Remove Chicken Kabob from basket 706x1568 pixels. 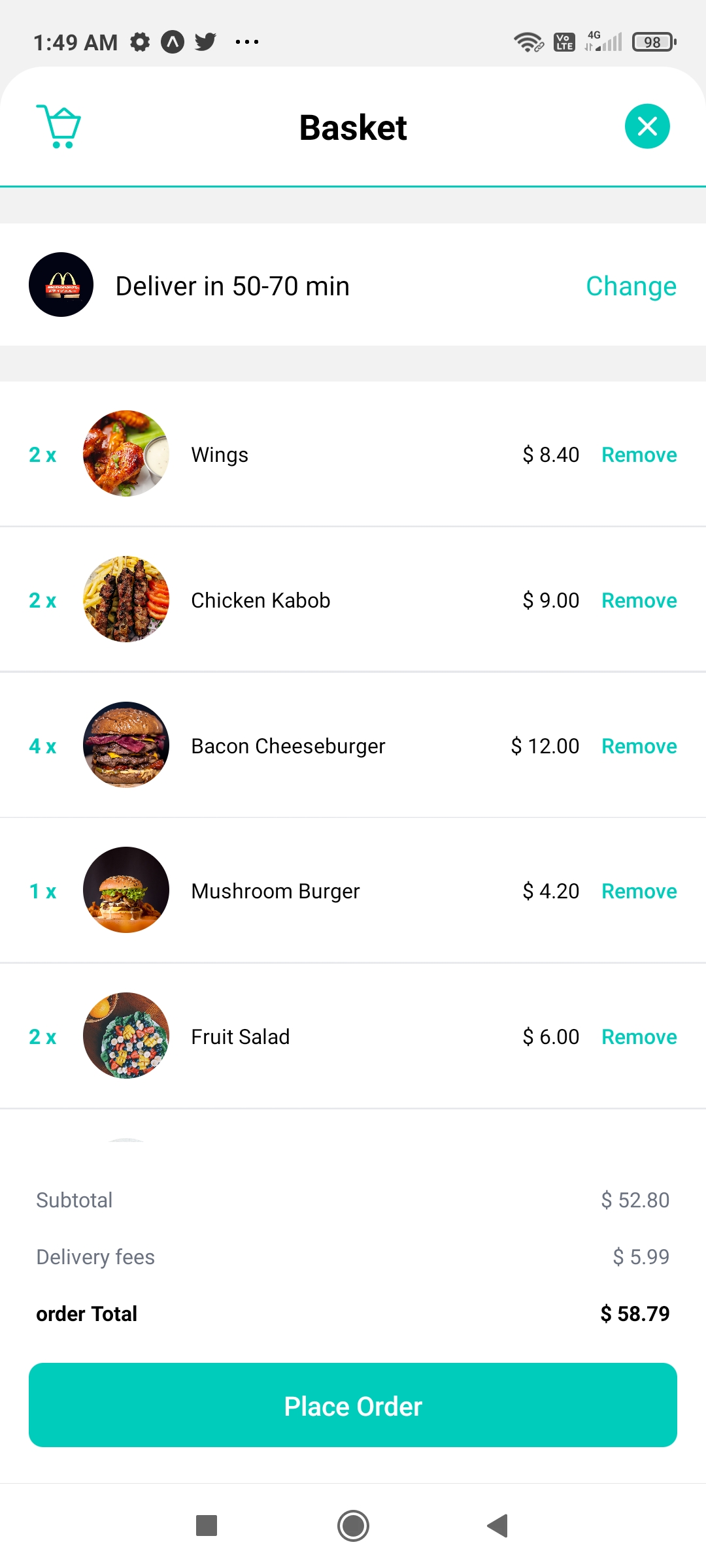pos(639,600)
